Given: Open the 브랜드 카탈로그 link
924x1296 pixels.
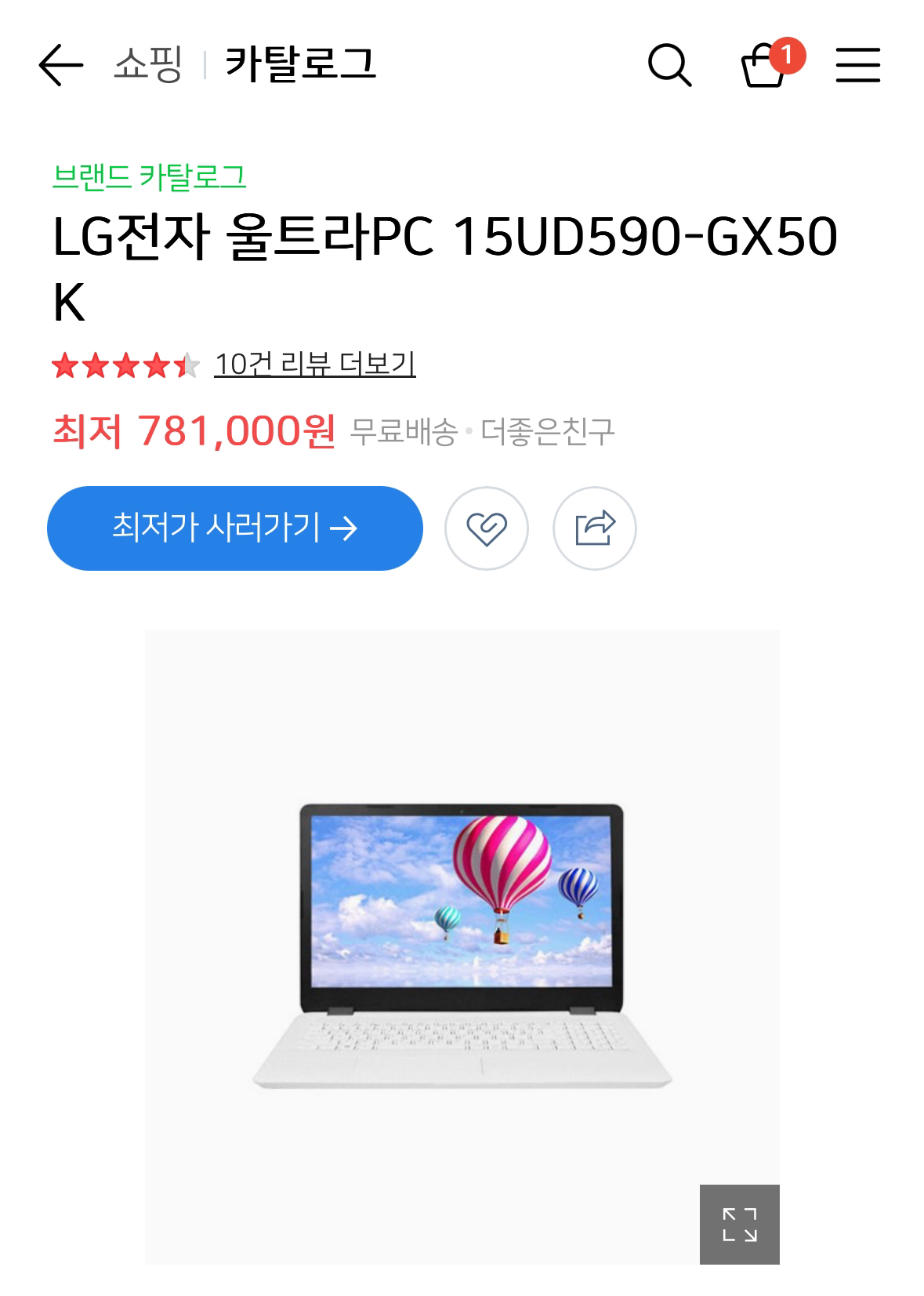Looking at the screenshot, I should pos(149,176).
